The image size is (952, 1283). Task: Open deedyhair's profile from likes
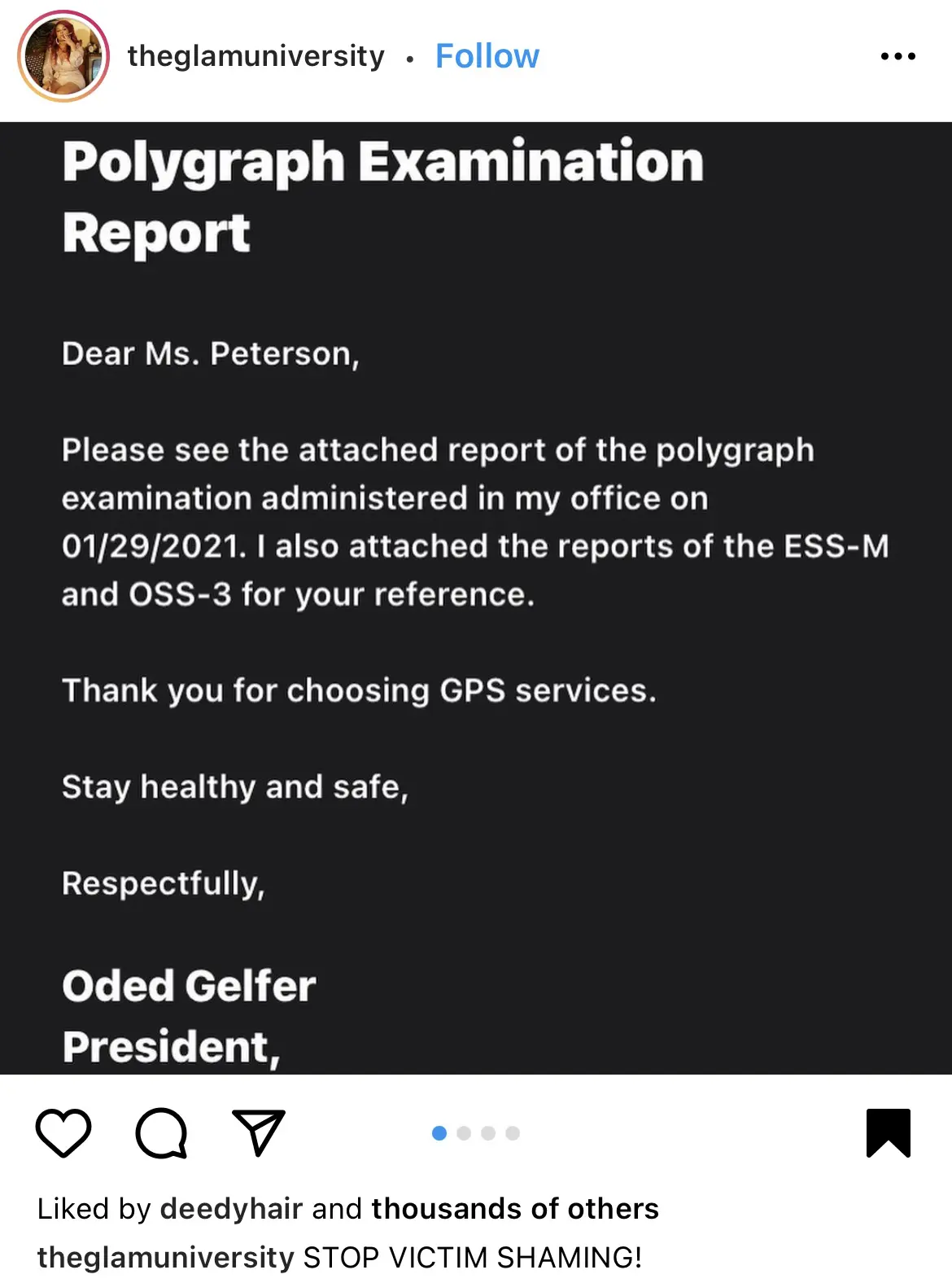[231, 1209]
